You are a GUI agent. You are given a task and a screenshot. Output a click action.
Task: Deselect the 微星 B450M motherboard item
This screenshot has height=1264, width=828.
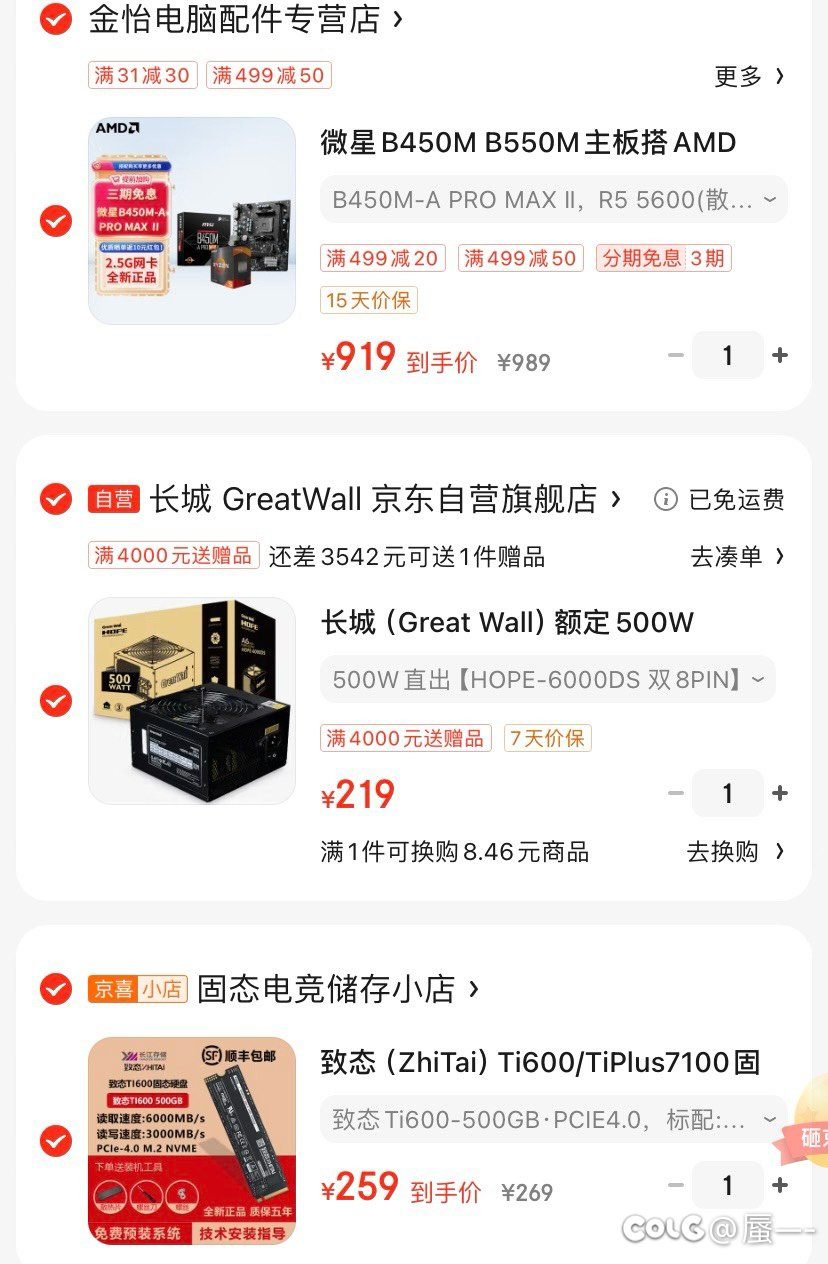[56, 221]
